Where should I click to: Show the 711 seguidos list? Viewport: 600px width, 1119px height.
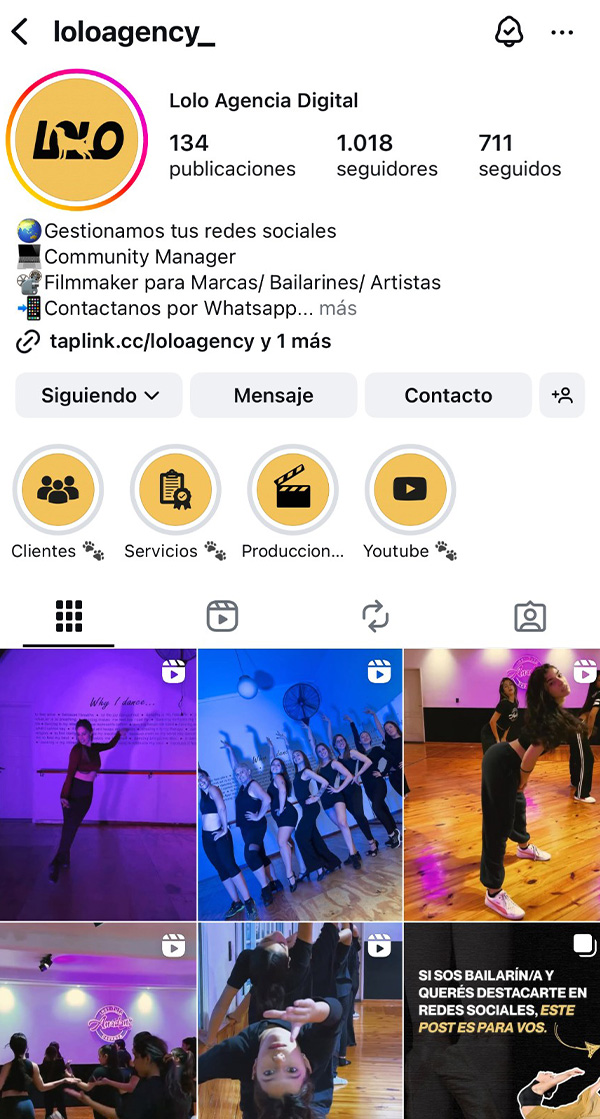coord(519,155)
